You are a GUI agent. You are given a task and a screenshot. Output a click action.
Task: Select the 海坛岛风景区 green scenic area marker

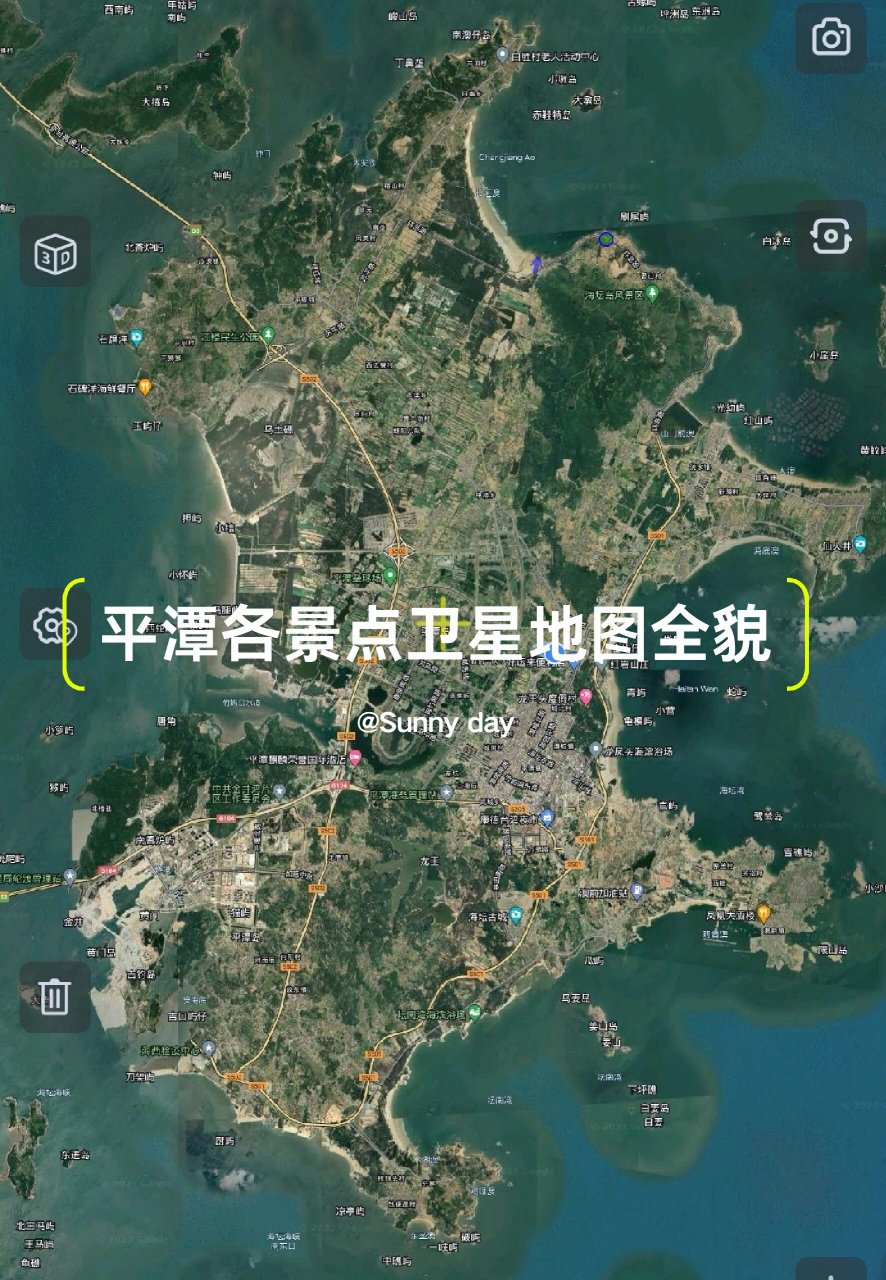[x=649, y=294]
